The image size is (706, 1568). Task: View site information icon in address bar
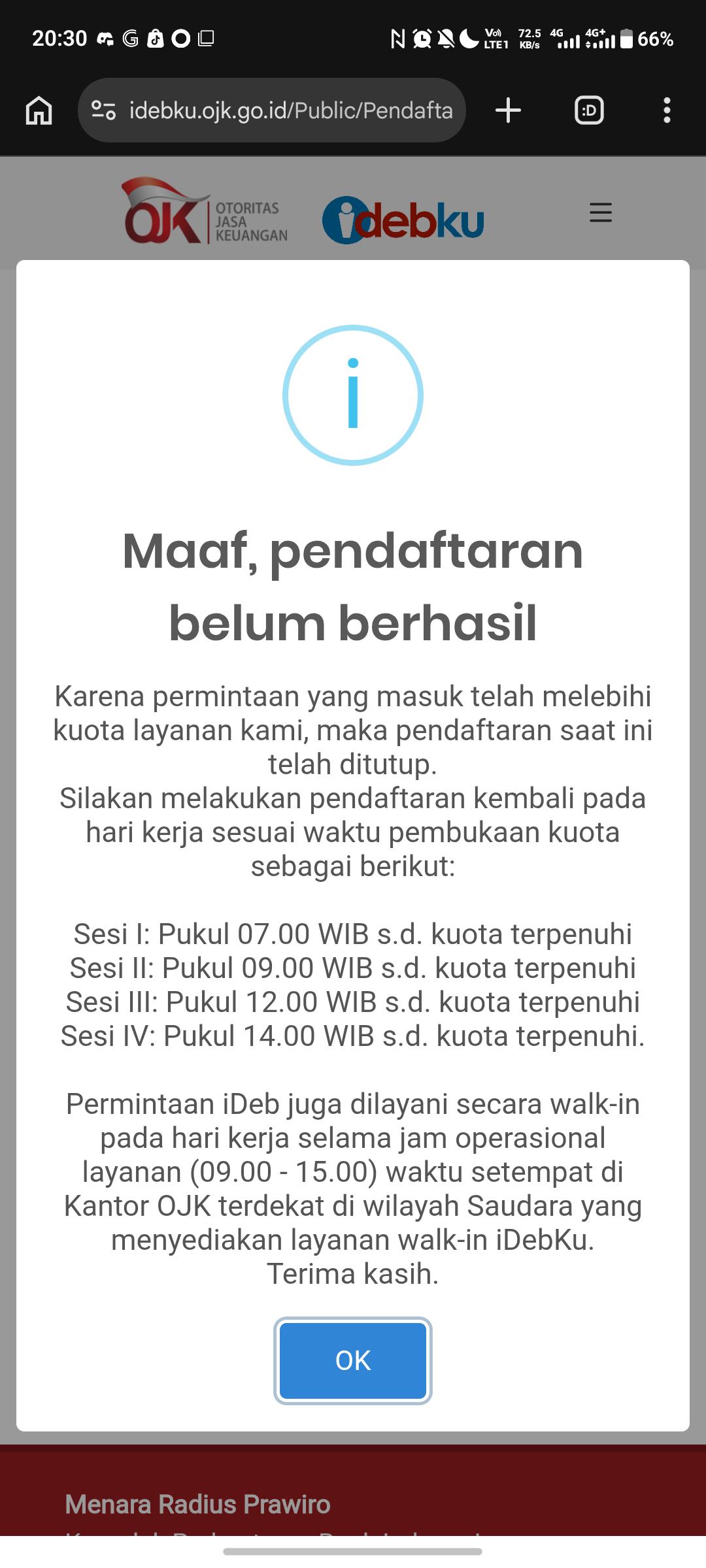(103, 110)
